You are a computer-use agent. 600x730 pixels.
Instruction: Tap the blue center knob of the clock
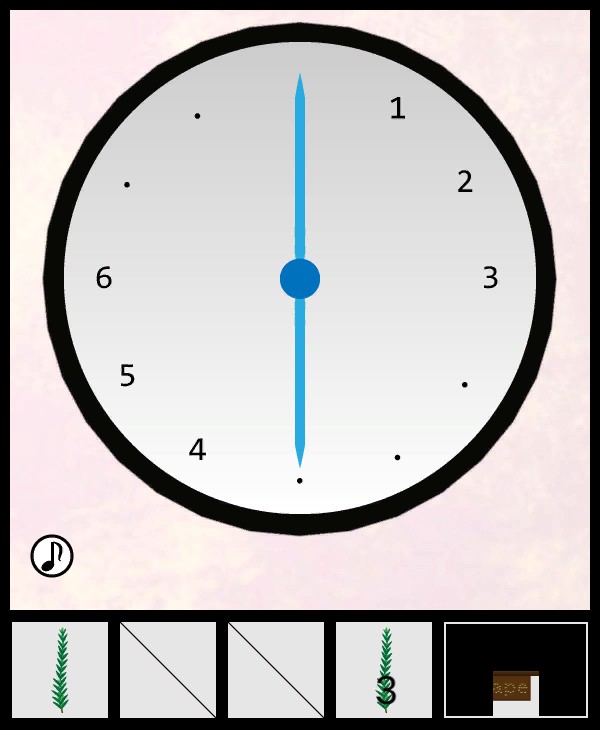(x=300, y=279)
